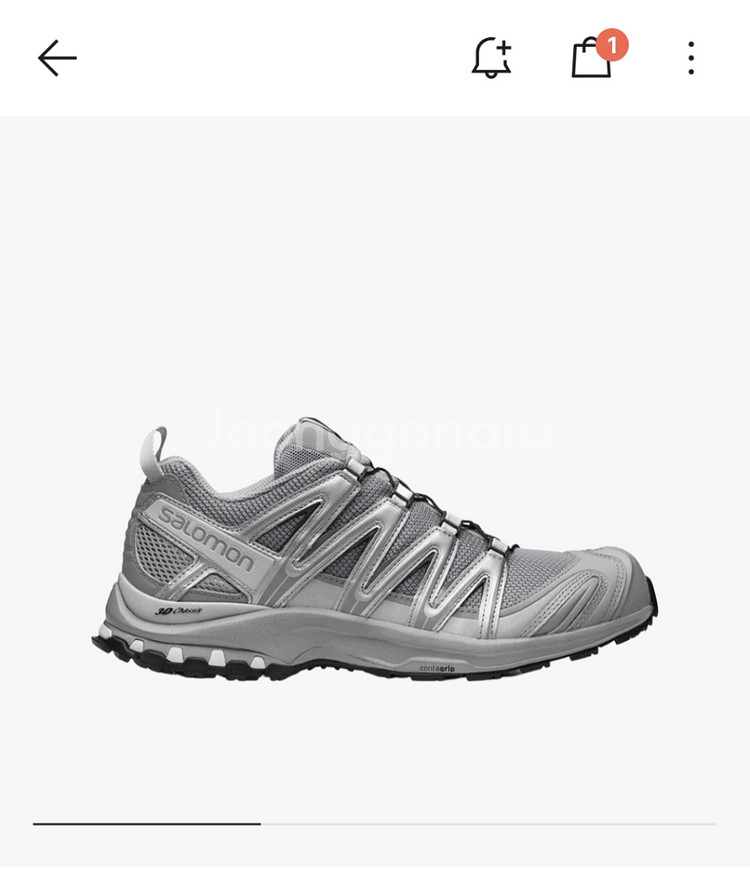Go back using the arrow

click(57, 59)
